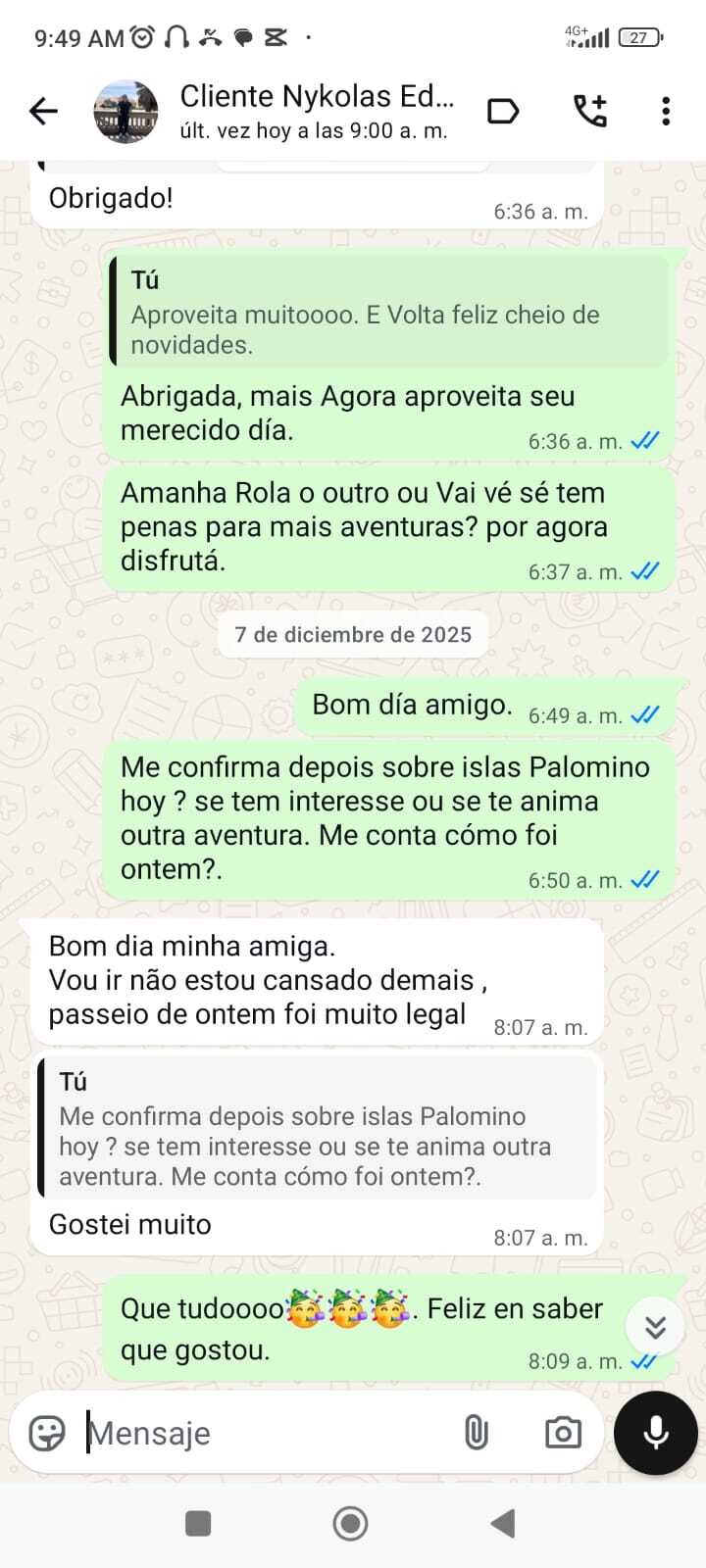Focus the Mensaje text field
The image size is (706, 1568).
[x=265, y=1434]
